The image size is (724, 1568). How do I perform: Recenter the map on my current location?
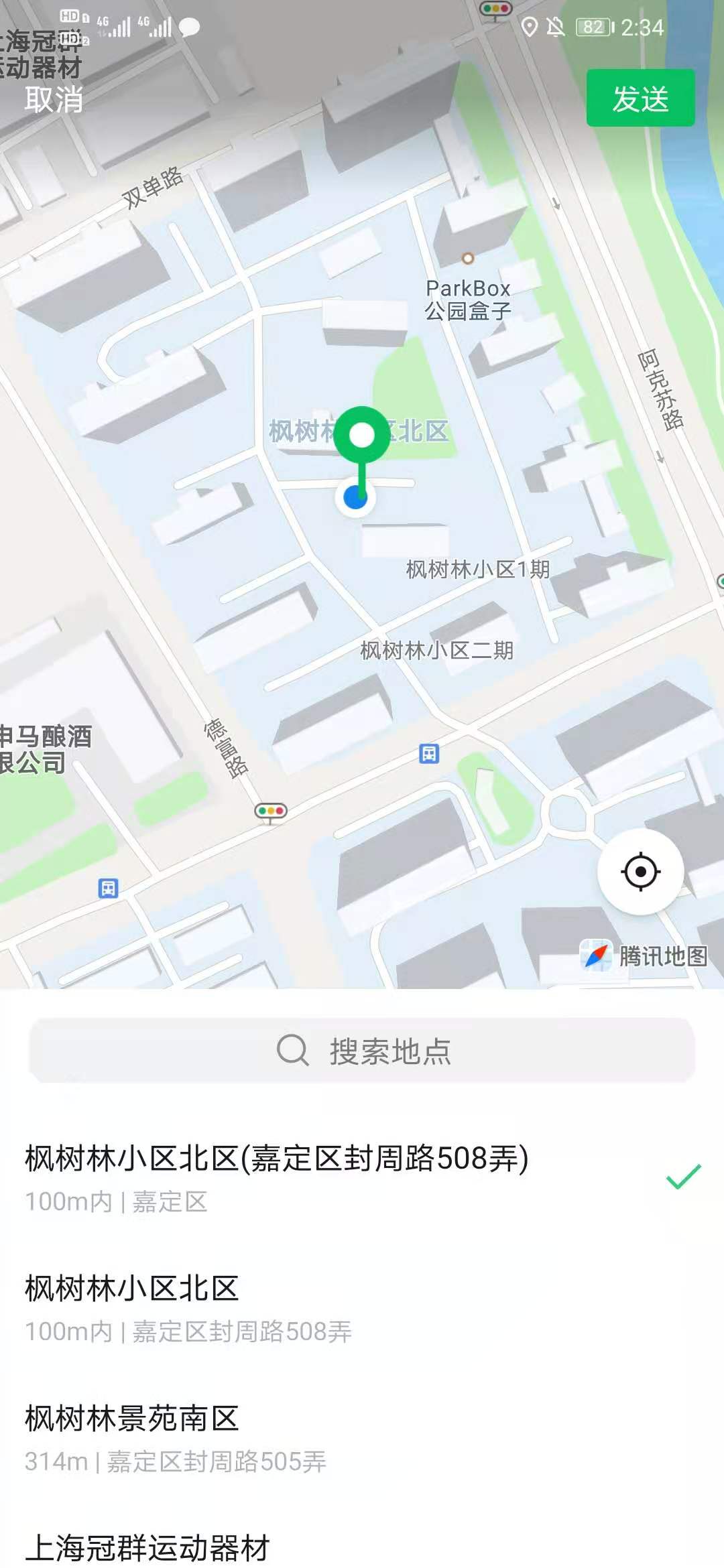(x=640, y=872)
